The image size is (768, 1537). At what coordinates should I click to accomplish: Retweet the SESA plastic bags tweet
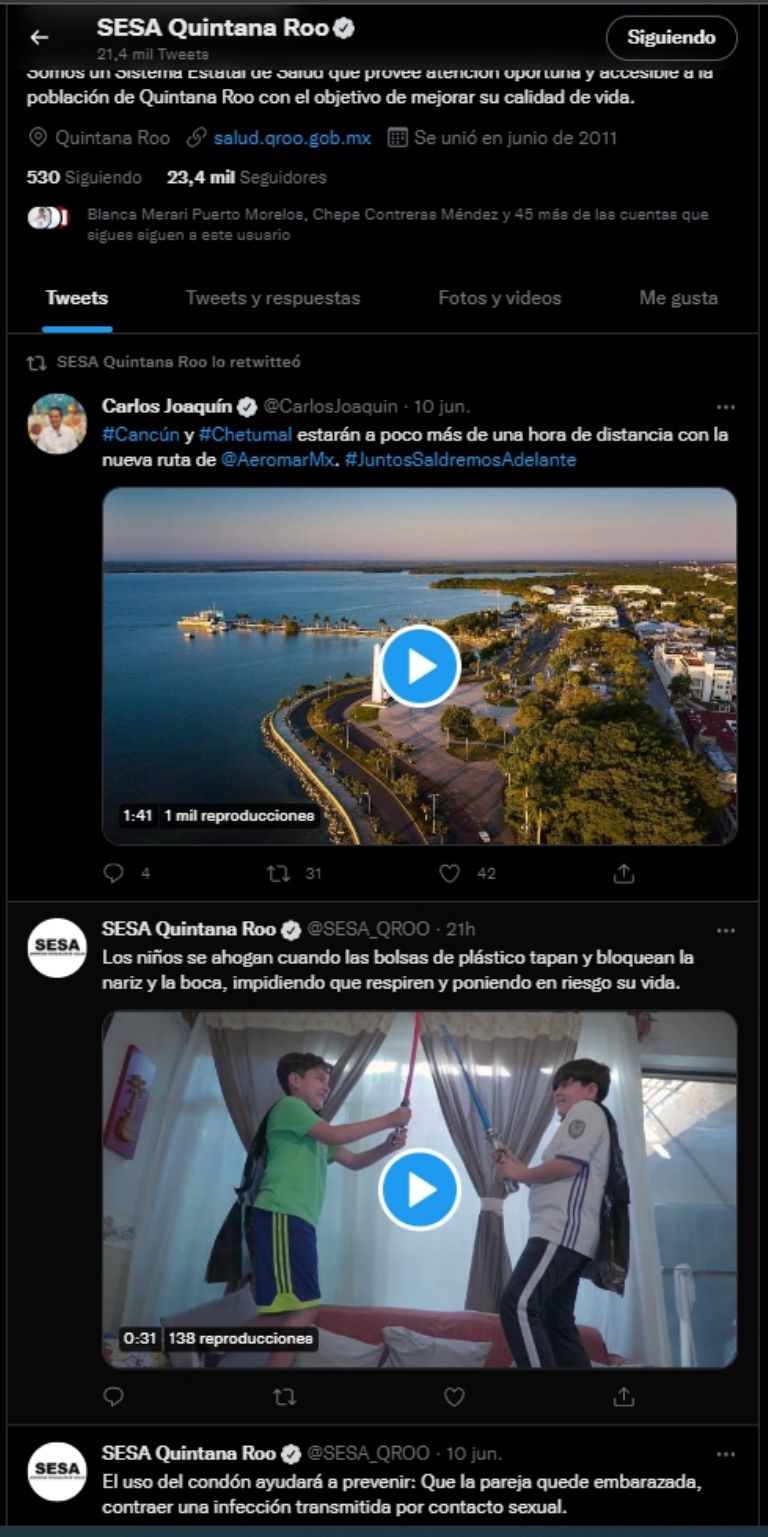point(284,1396)
